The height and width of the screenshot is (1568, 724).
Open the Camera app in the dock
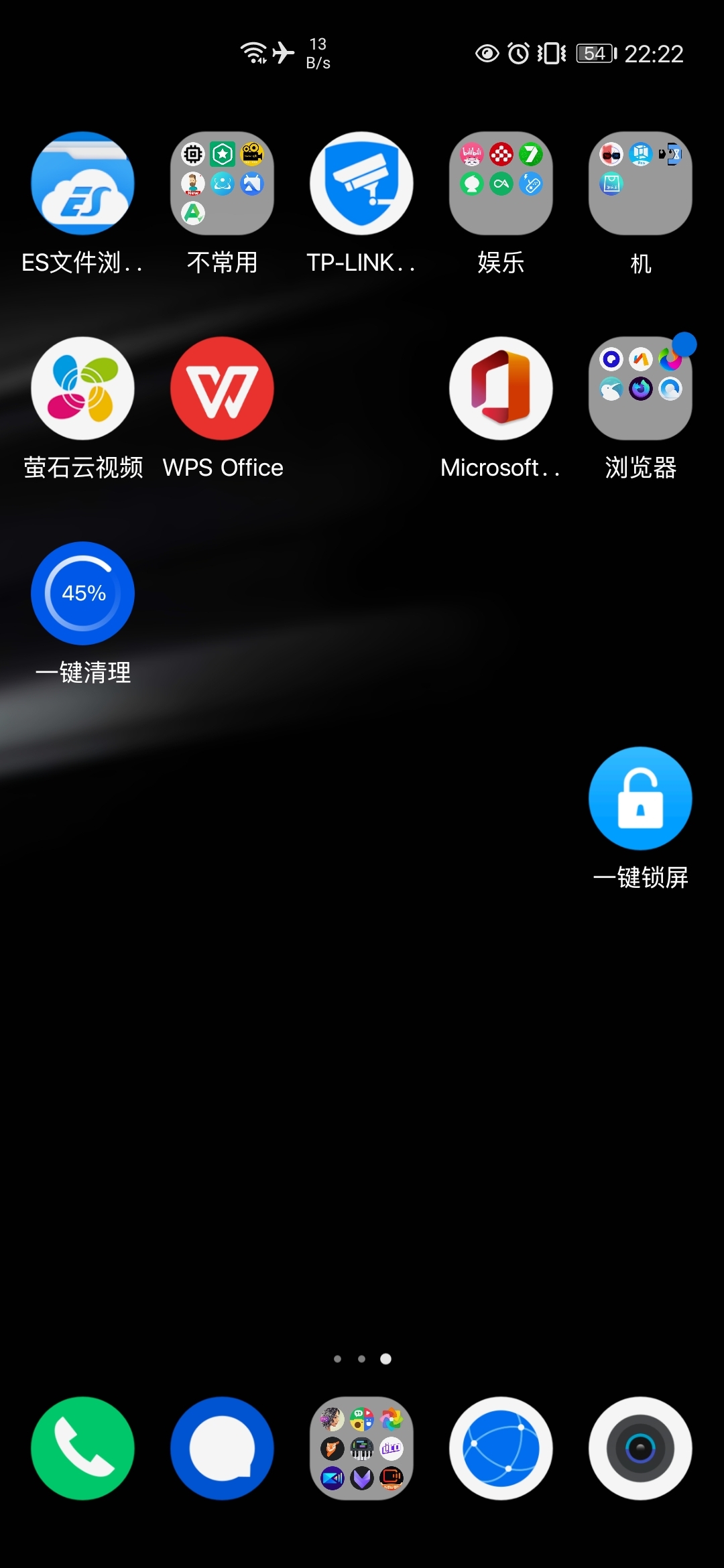(x=640, y=1448)
